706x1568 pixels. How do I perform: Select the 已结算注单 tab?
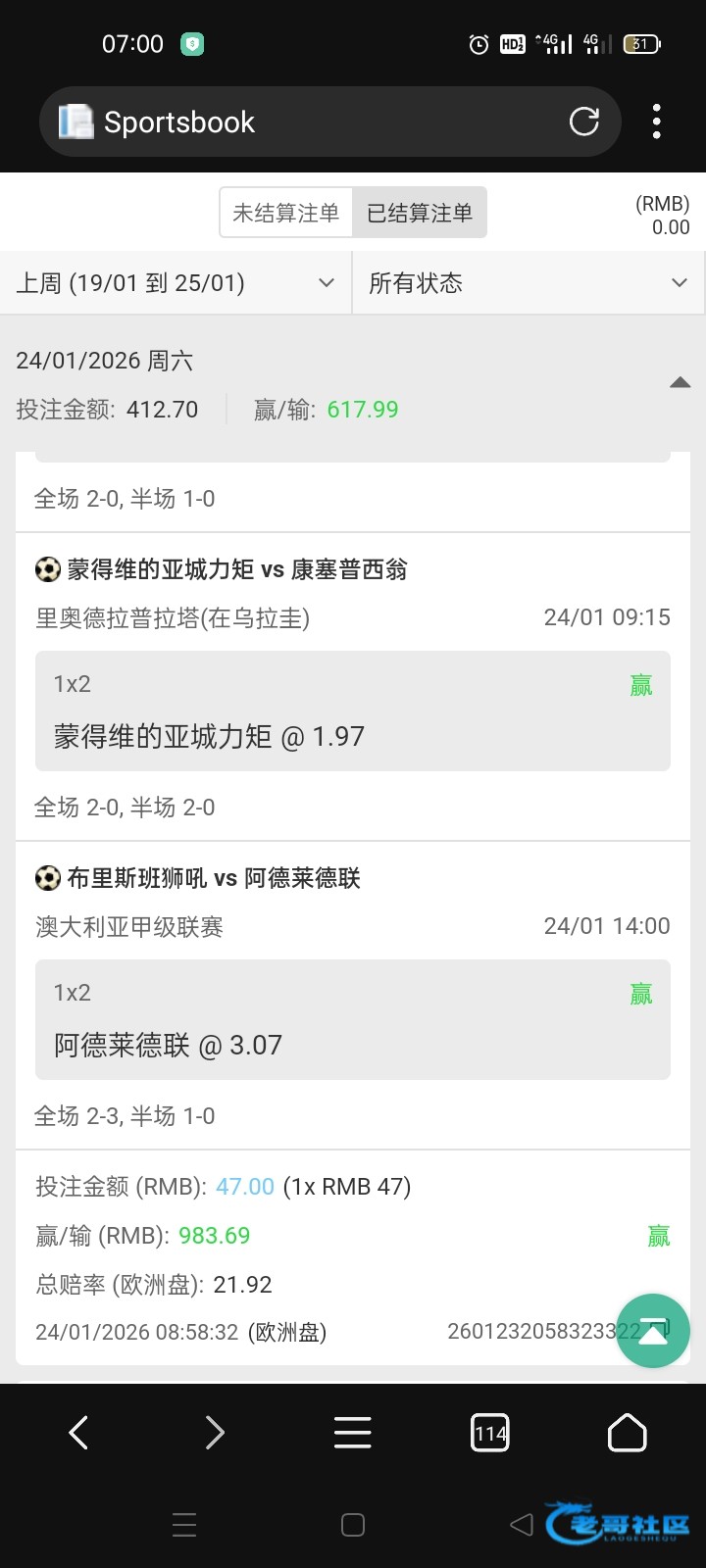tap(420, 213)
